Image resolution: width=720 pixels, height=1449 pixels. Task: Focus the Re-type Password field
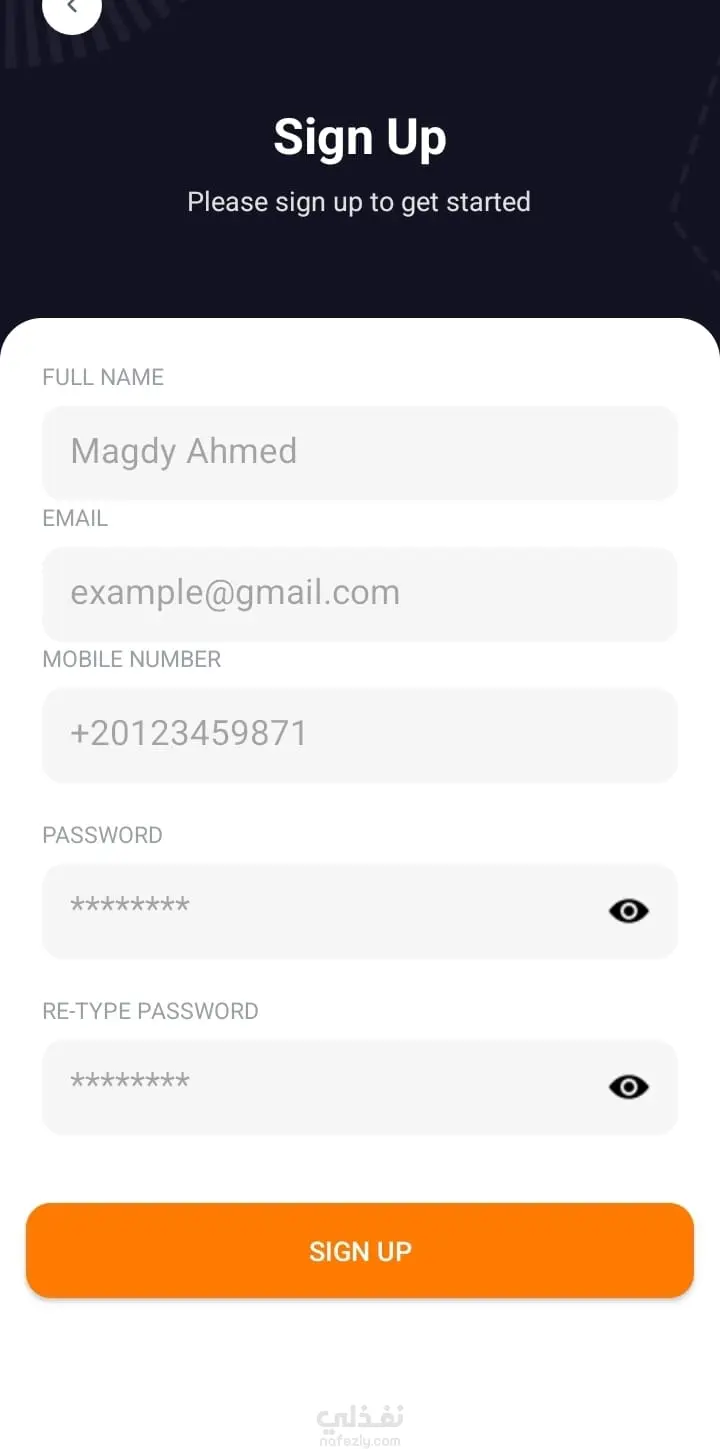pos(320,1087)
